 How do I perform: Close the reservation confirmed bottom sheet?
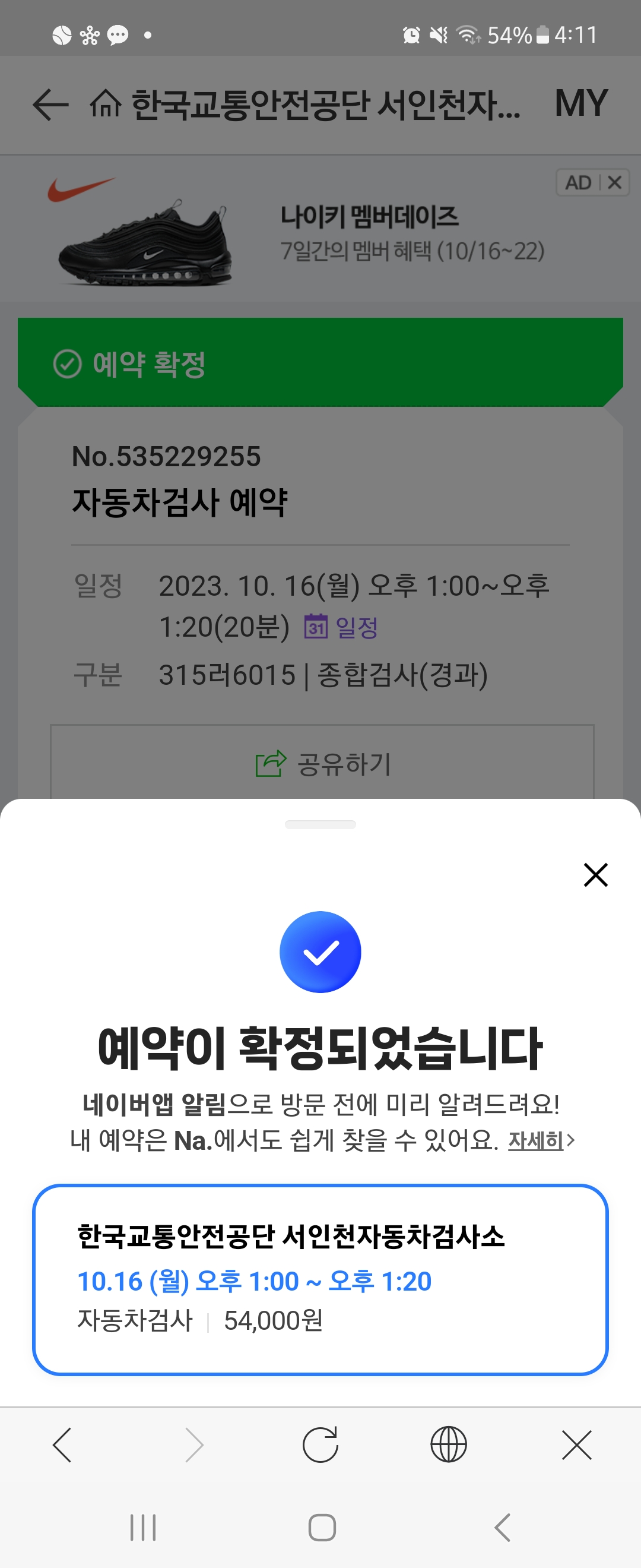595,875
